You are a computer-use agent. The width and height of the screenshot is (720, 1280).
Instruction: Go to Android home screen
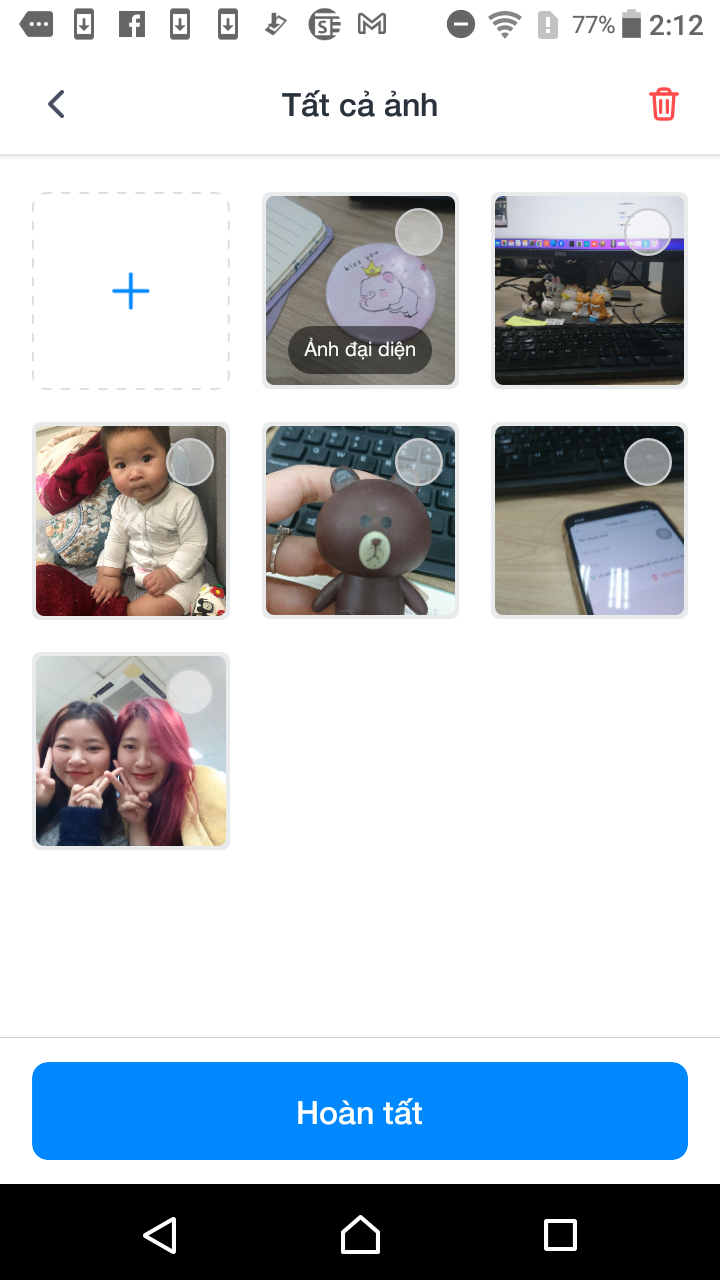(360, 1235)
